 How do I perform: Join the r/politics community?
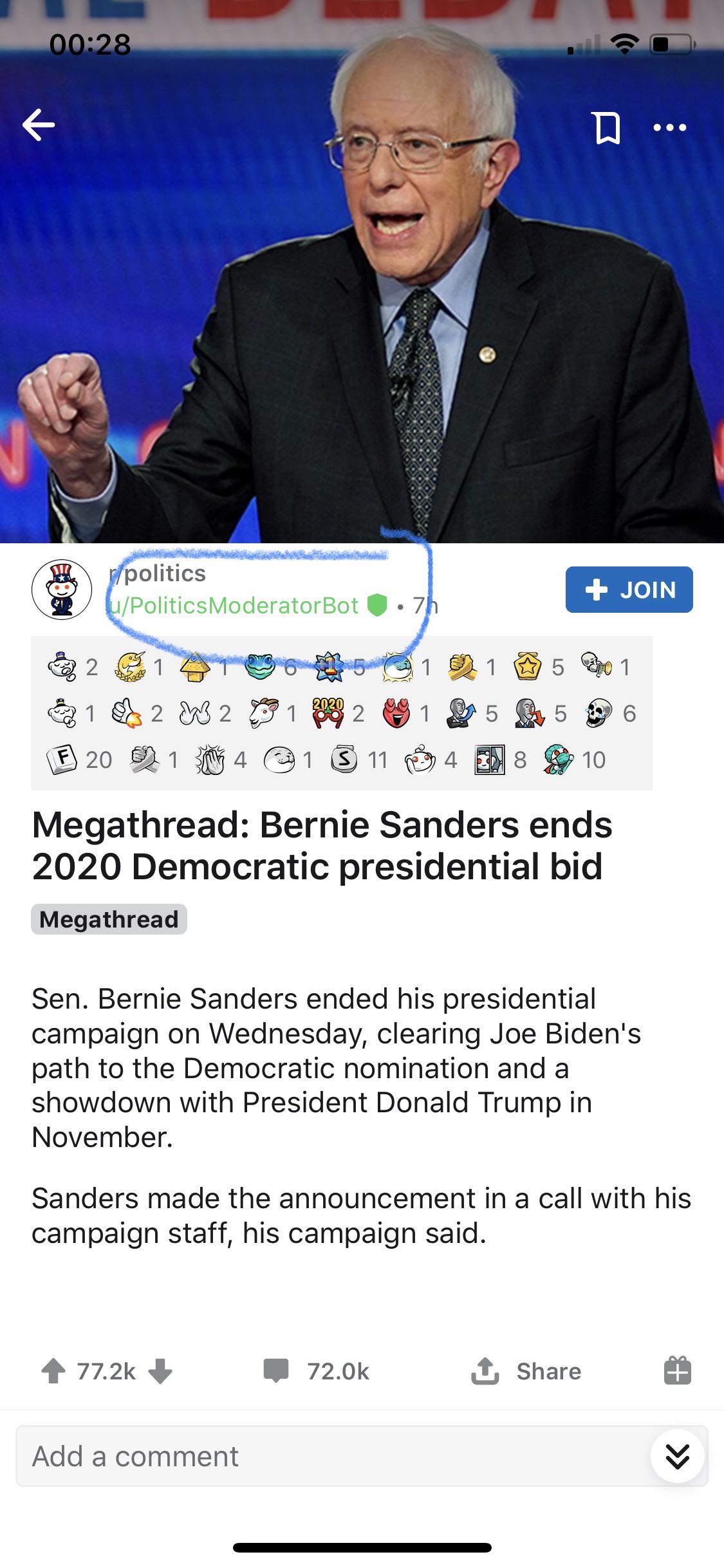(629, 590)
